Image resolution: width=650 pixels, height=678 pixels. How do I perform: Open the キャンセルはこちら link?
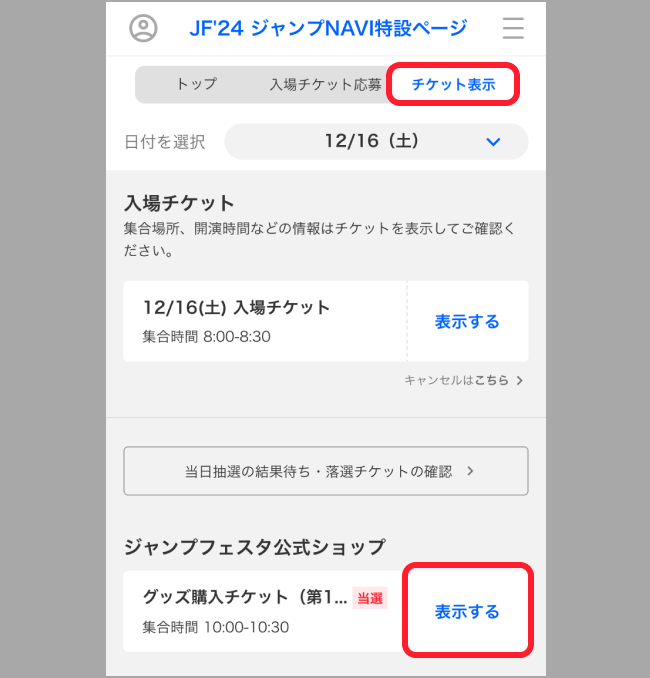pyautogui.click(x=464, y=380)
